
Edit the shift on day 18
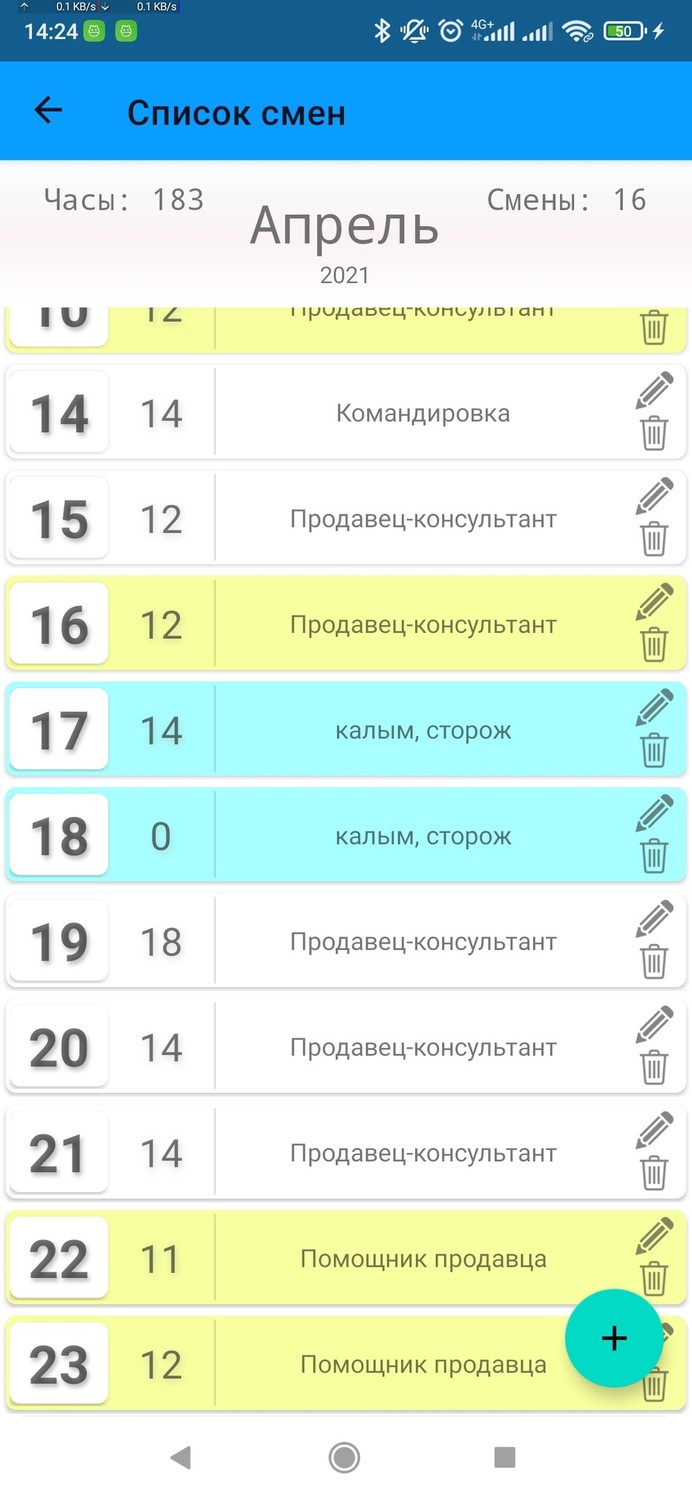pyautogui.click(x=654, y=813)
